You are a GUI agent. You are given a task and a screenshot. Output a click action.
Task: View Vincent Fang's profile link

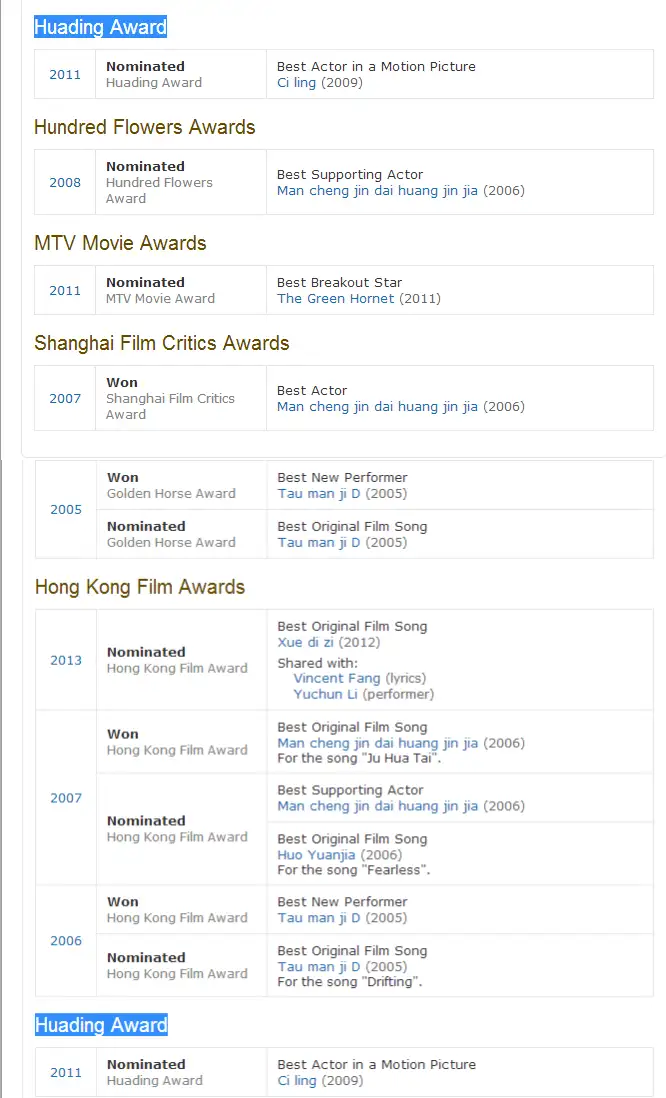point(337,678)
